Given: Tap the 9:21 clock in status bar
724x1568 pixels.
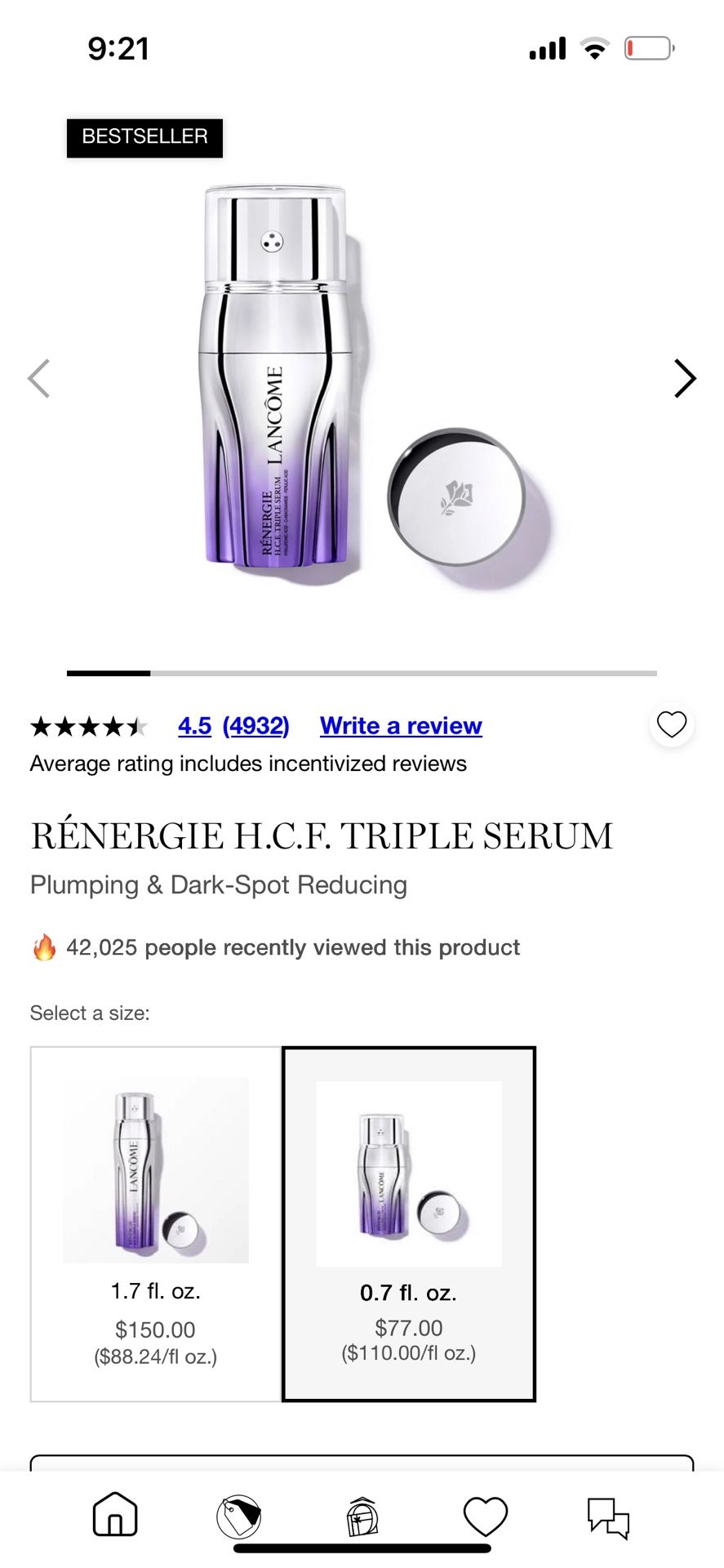Looking at the screenshot, I should (118, 48).
